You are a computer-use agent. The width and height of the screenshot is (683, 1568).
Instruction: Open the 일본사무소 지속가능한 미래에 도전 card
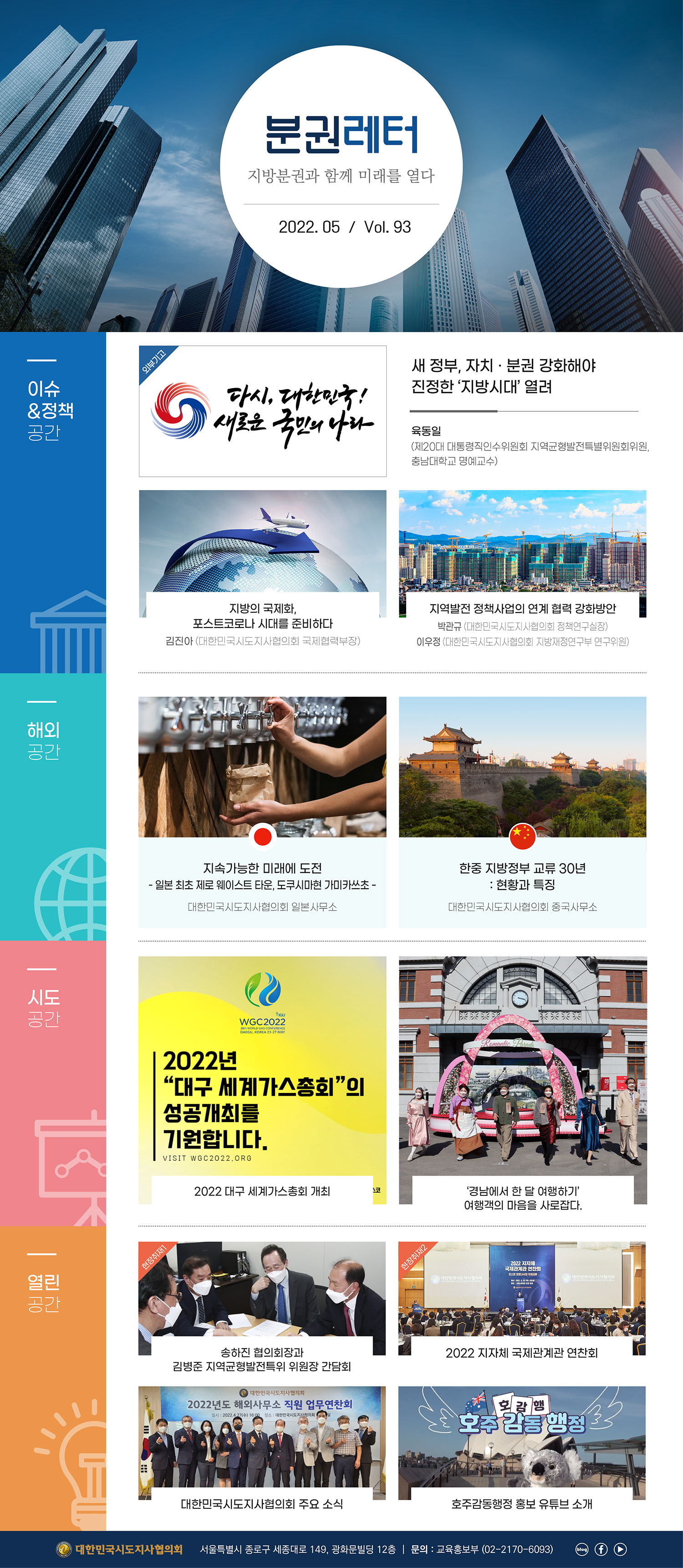[x=262, y=868]
